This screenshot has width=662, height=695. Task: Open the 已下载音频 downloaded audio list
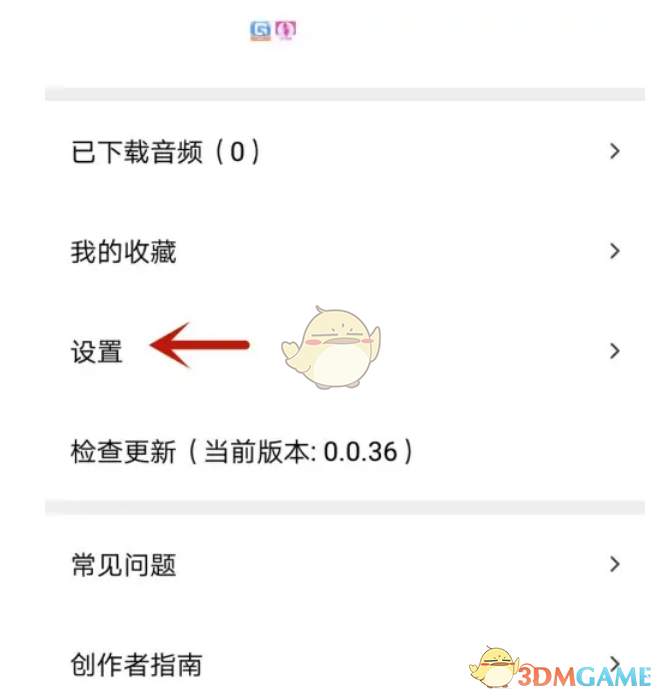(x=166, y=152)
